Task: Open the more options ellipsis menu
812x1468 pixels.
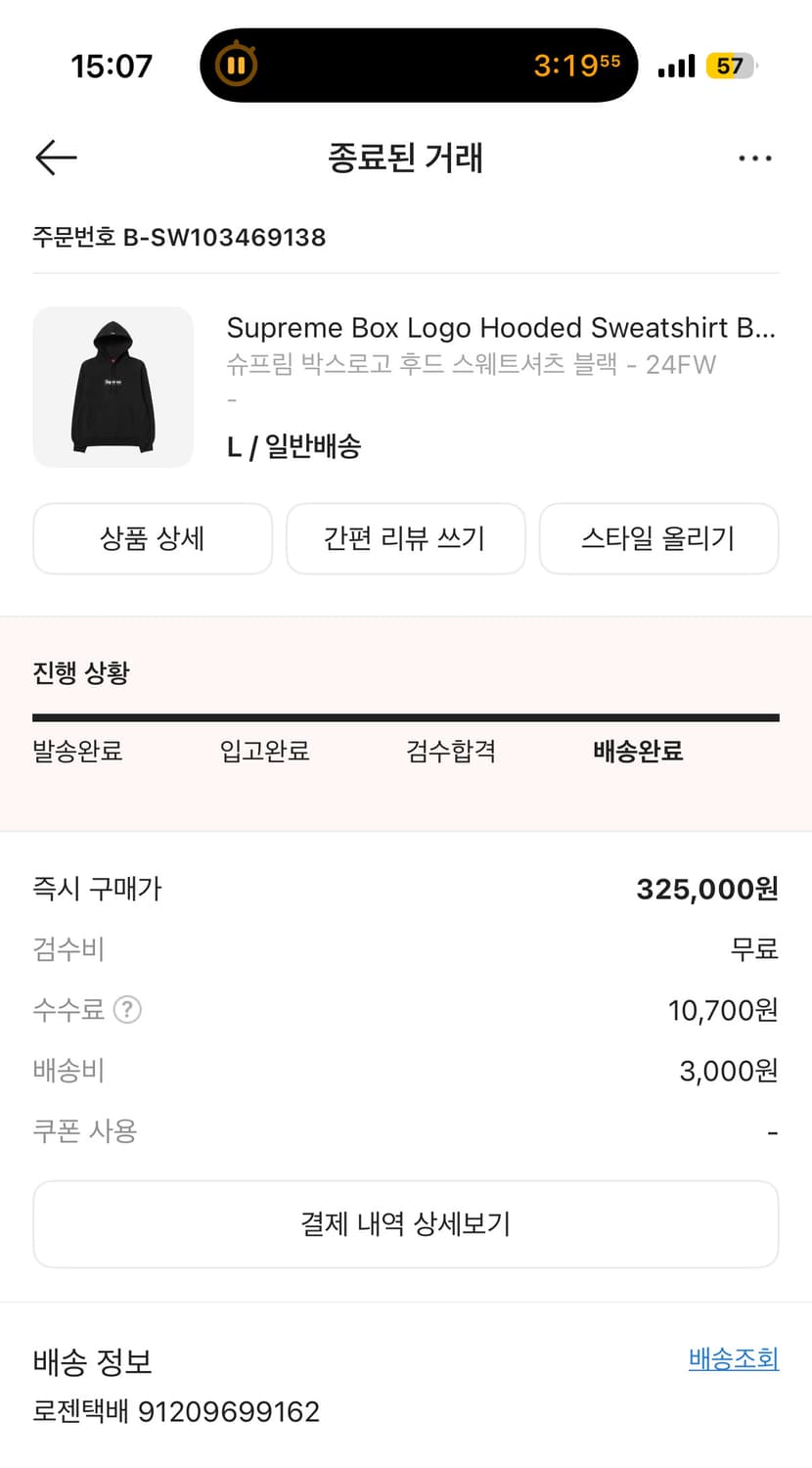Action: 756,158
